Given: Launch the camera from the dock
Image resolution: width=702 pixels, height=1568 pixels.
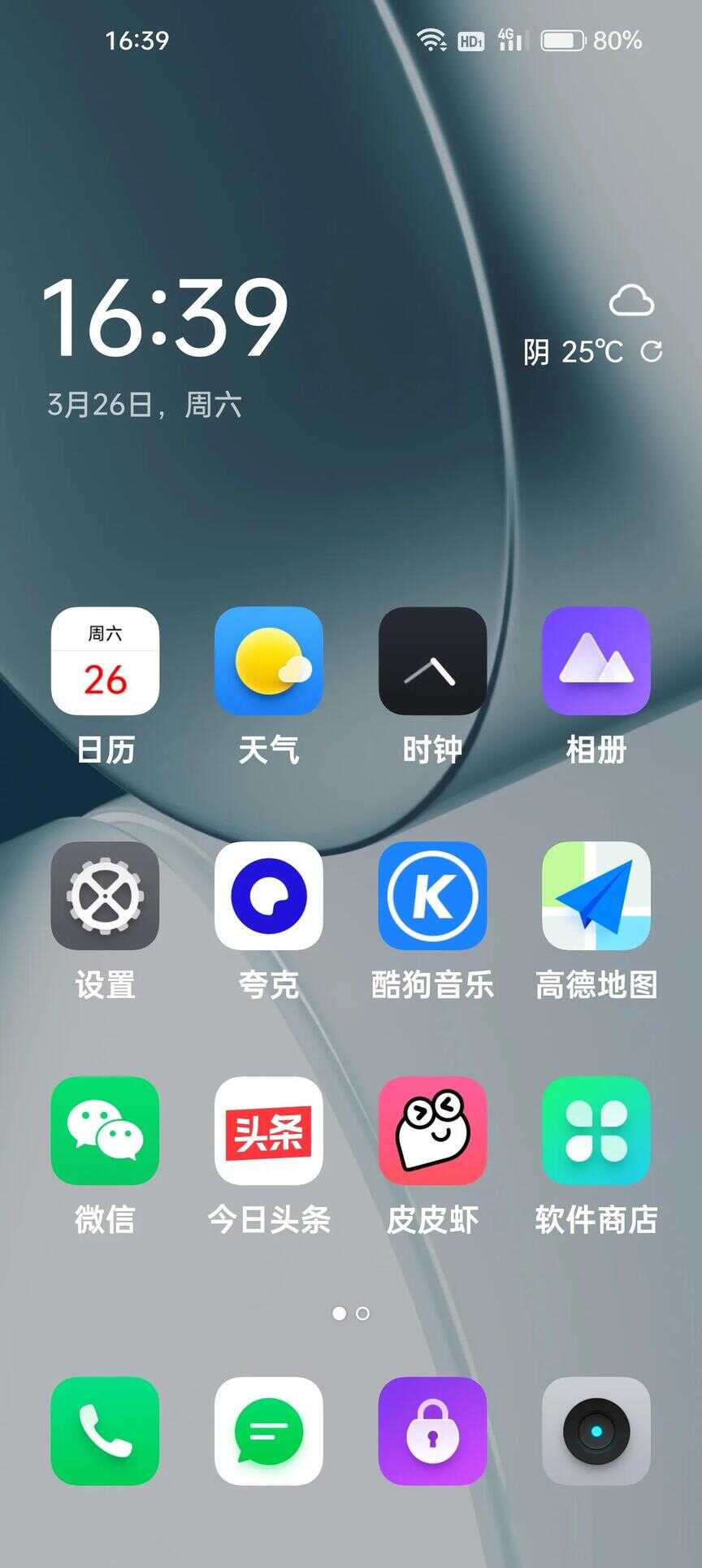Looking at the screenshot, I should 596,1431.
